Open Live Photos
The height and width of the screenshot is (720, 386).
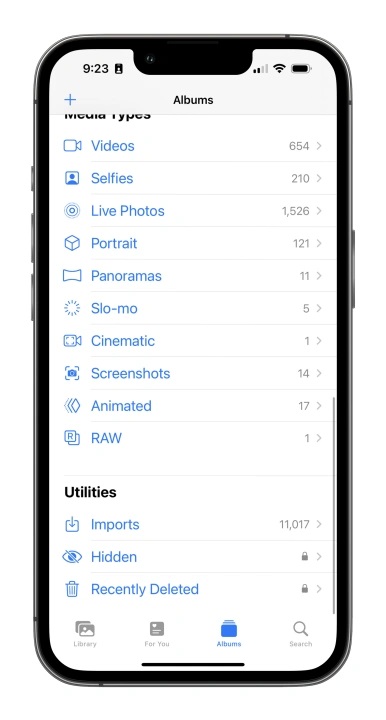point(192,211)
